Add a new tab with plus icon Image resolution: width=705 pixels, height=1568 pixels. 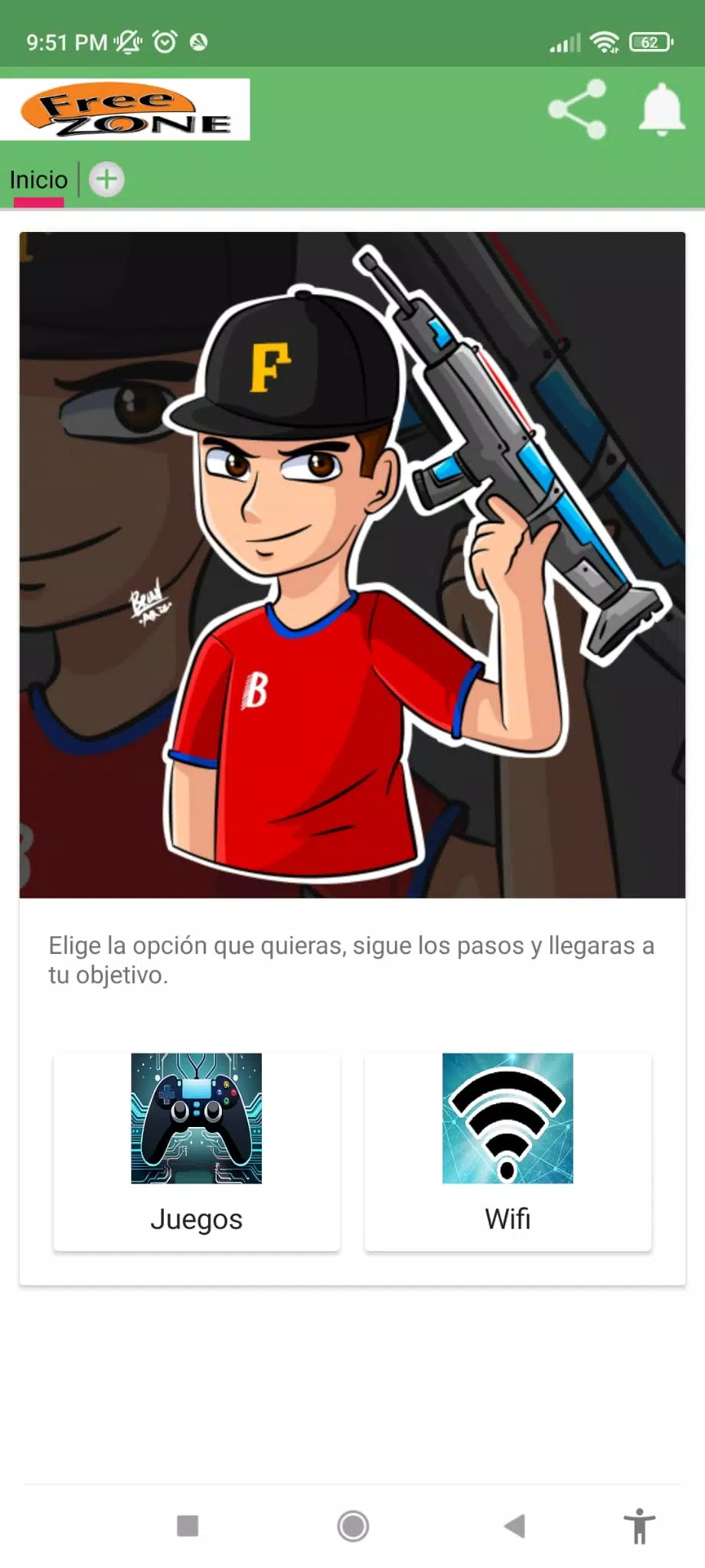[106, 180]
